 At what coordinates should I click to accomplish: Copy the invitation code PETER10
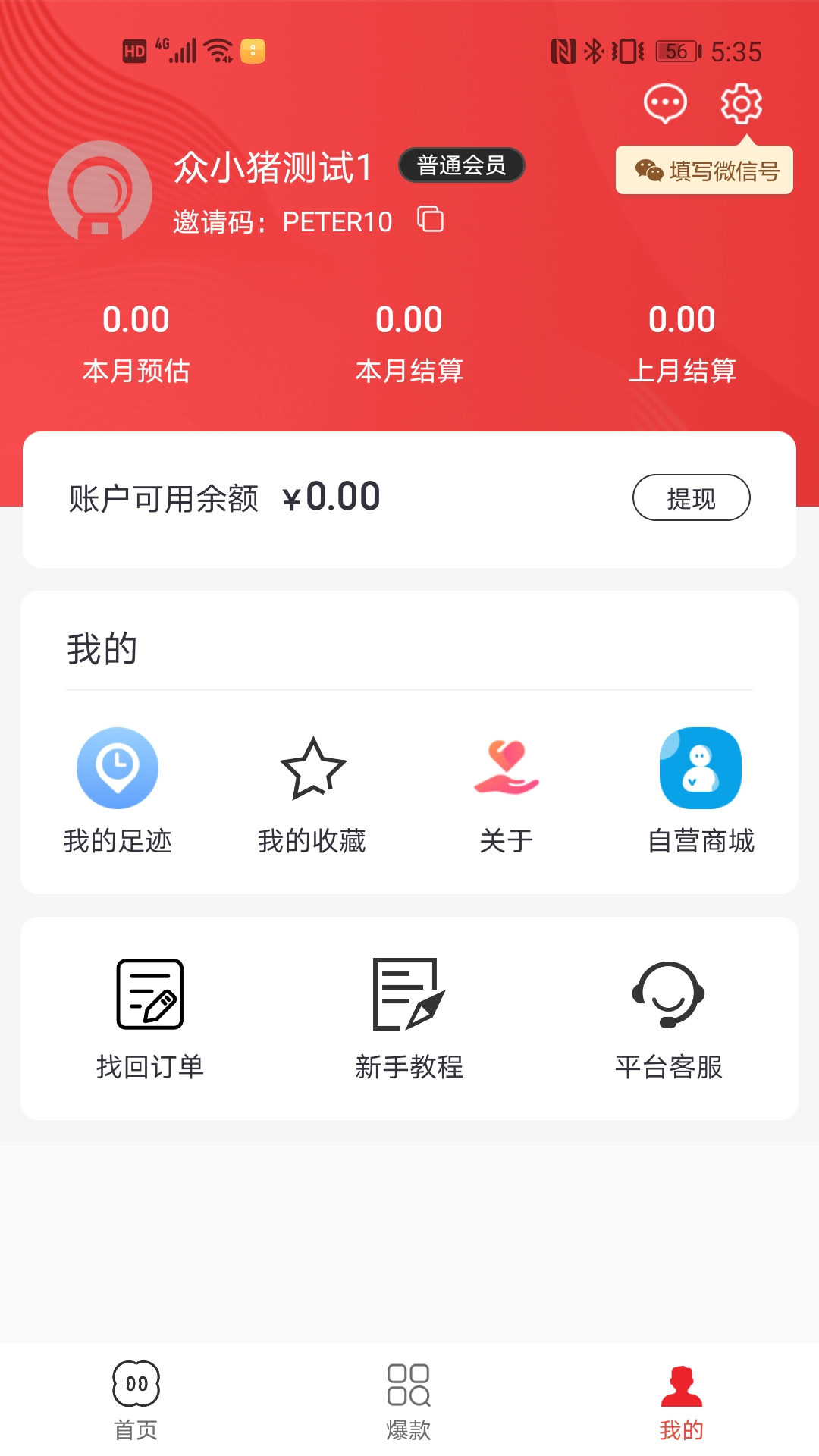click(431, 219)
